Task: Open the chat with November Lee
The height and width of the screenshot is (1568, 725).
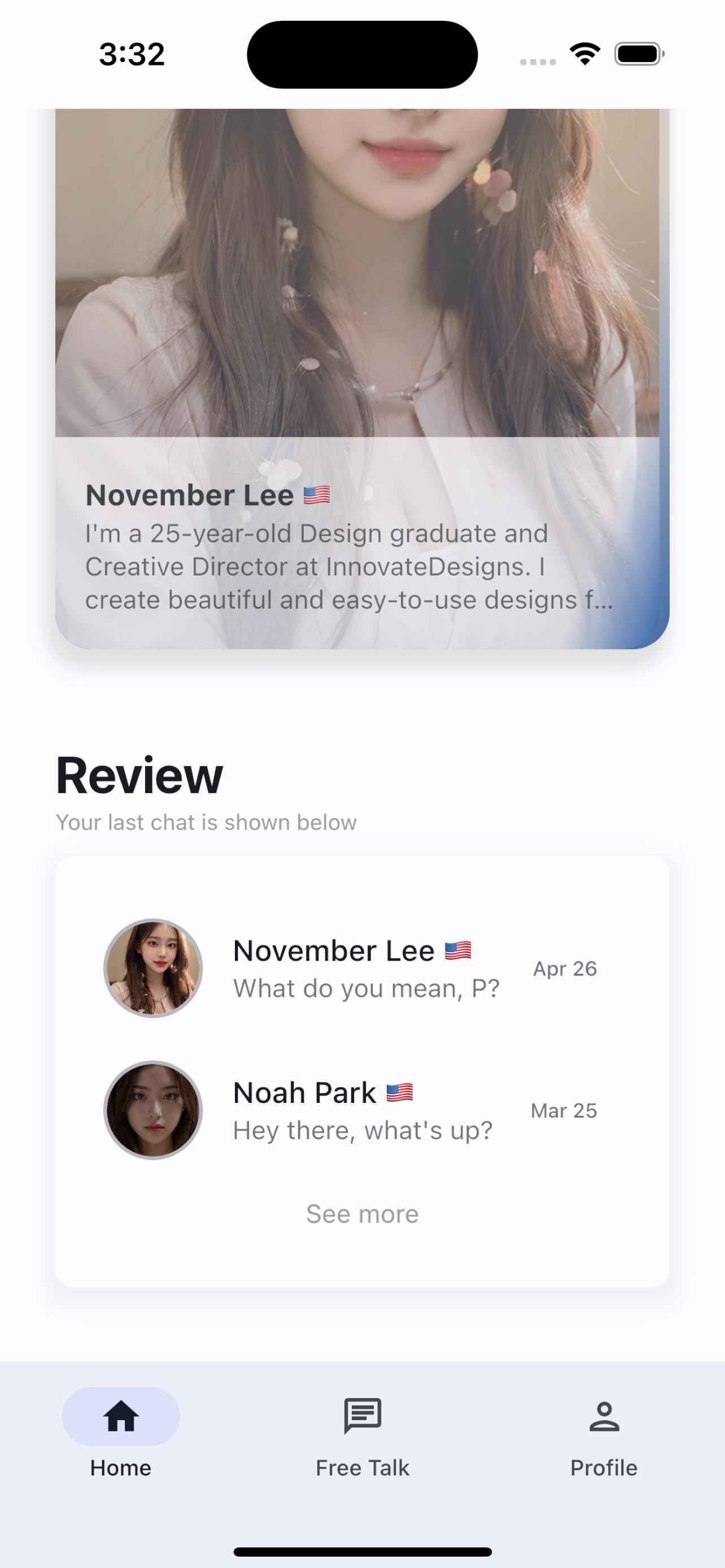Action: click(362, 969)
